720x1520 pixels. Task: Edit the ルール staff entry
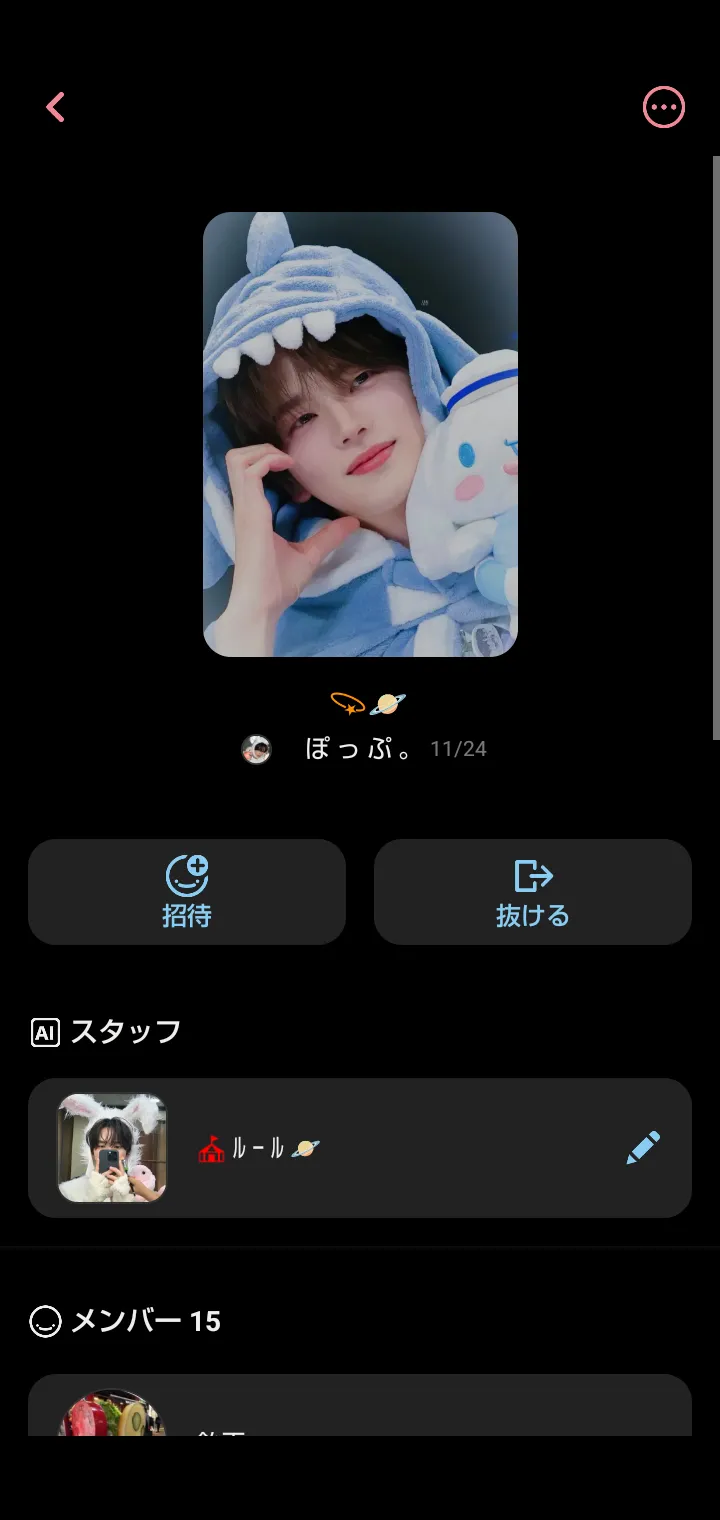[x=643, y=1148]
